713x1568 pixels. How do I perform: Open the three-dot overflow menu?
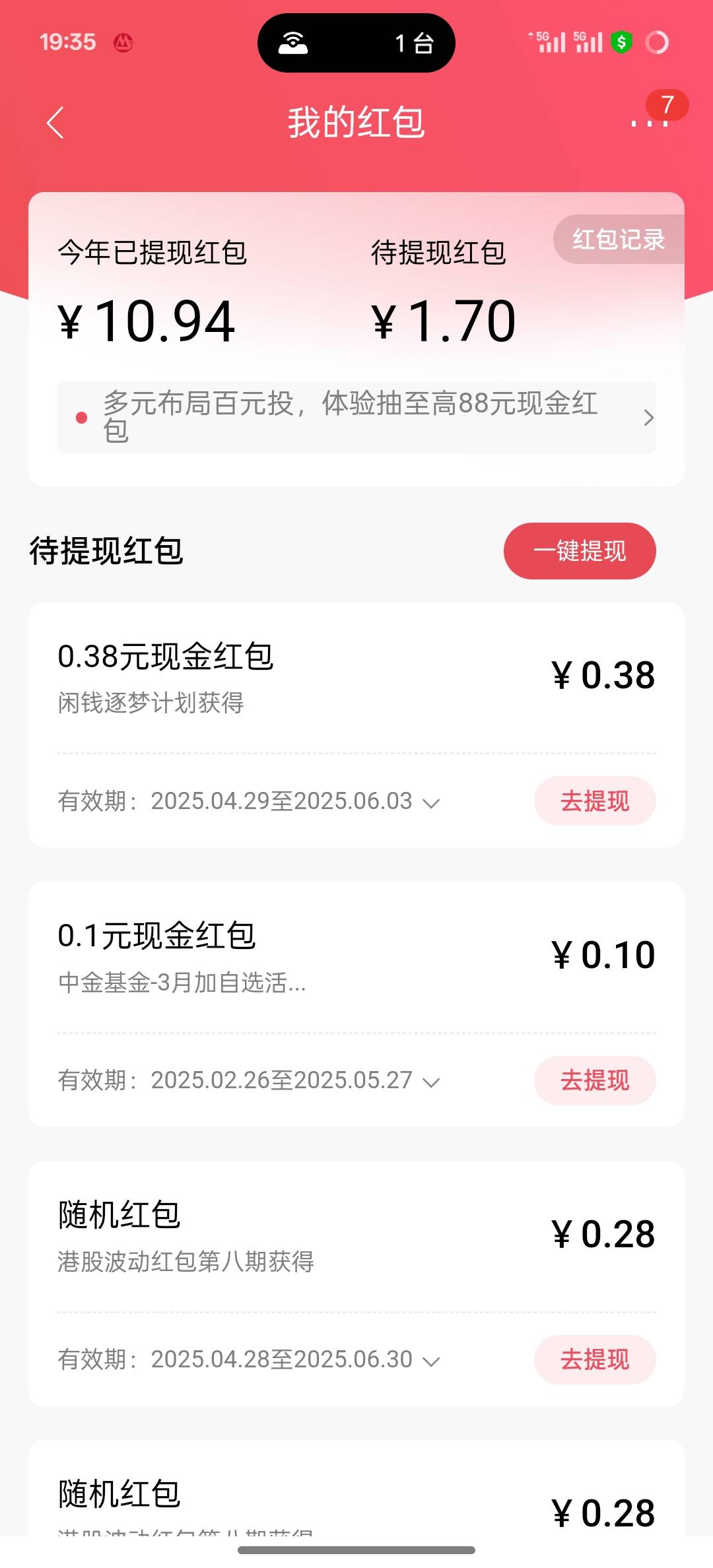click(x=650, y=123)
